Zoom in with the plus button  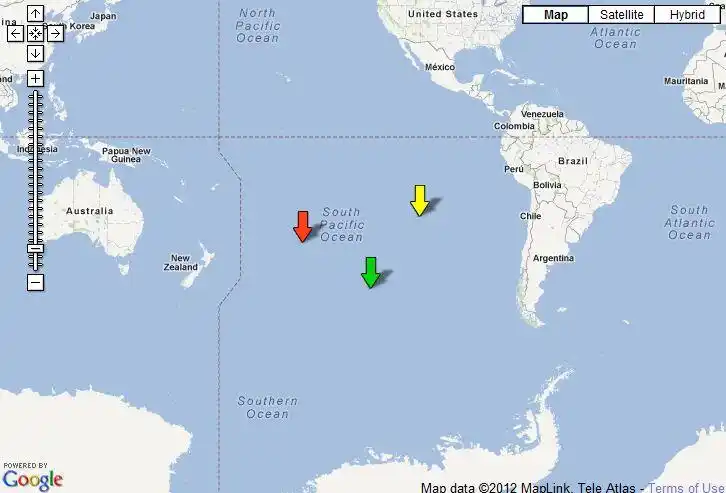click(35, 78)
